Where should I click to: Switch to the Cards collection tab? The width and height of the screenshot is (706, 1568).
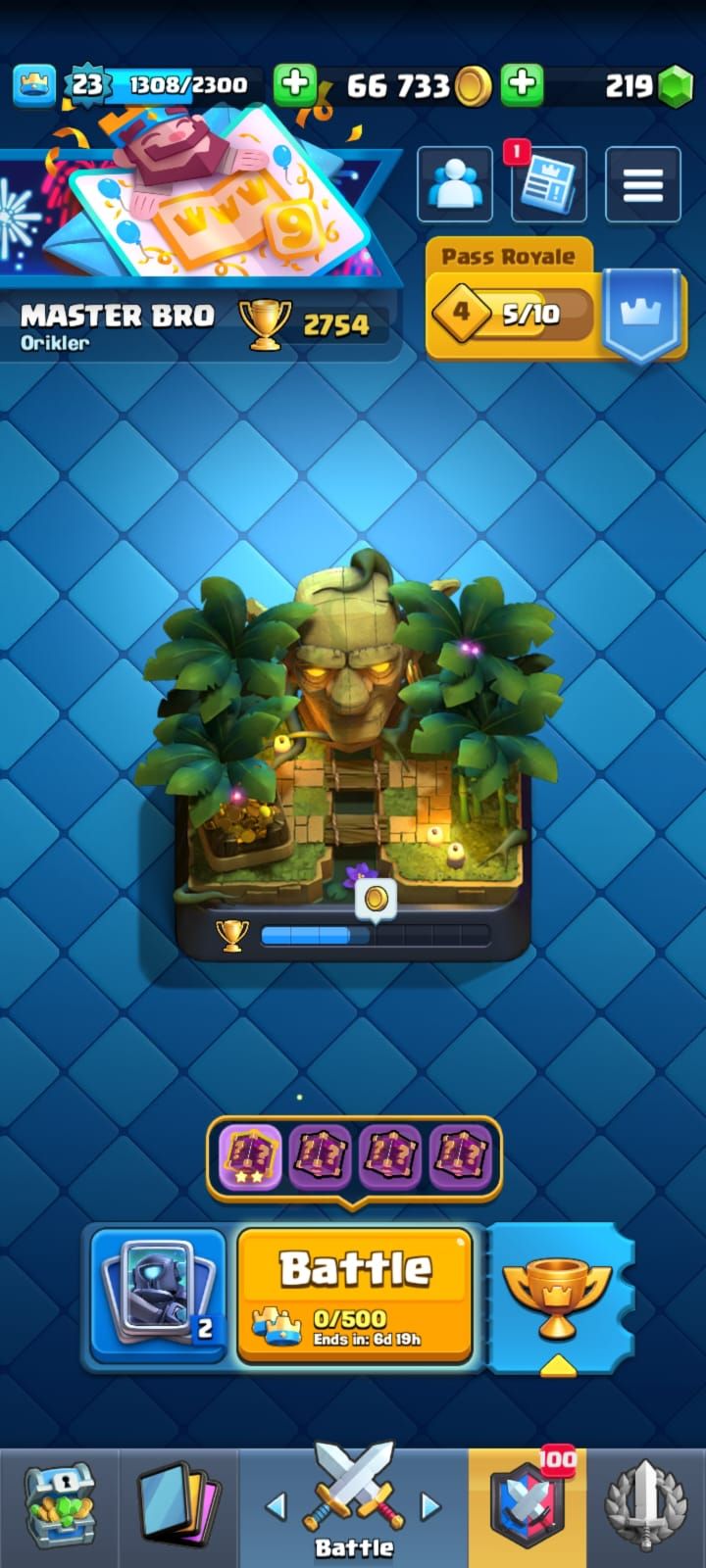tap(178, 1507)
